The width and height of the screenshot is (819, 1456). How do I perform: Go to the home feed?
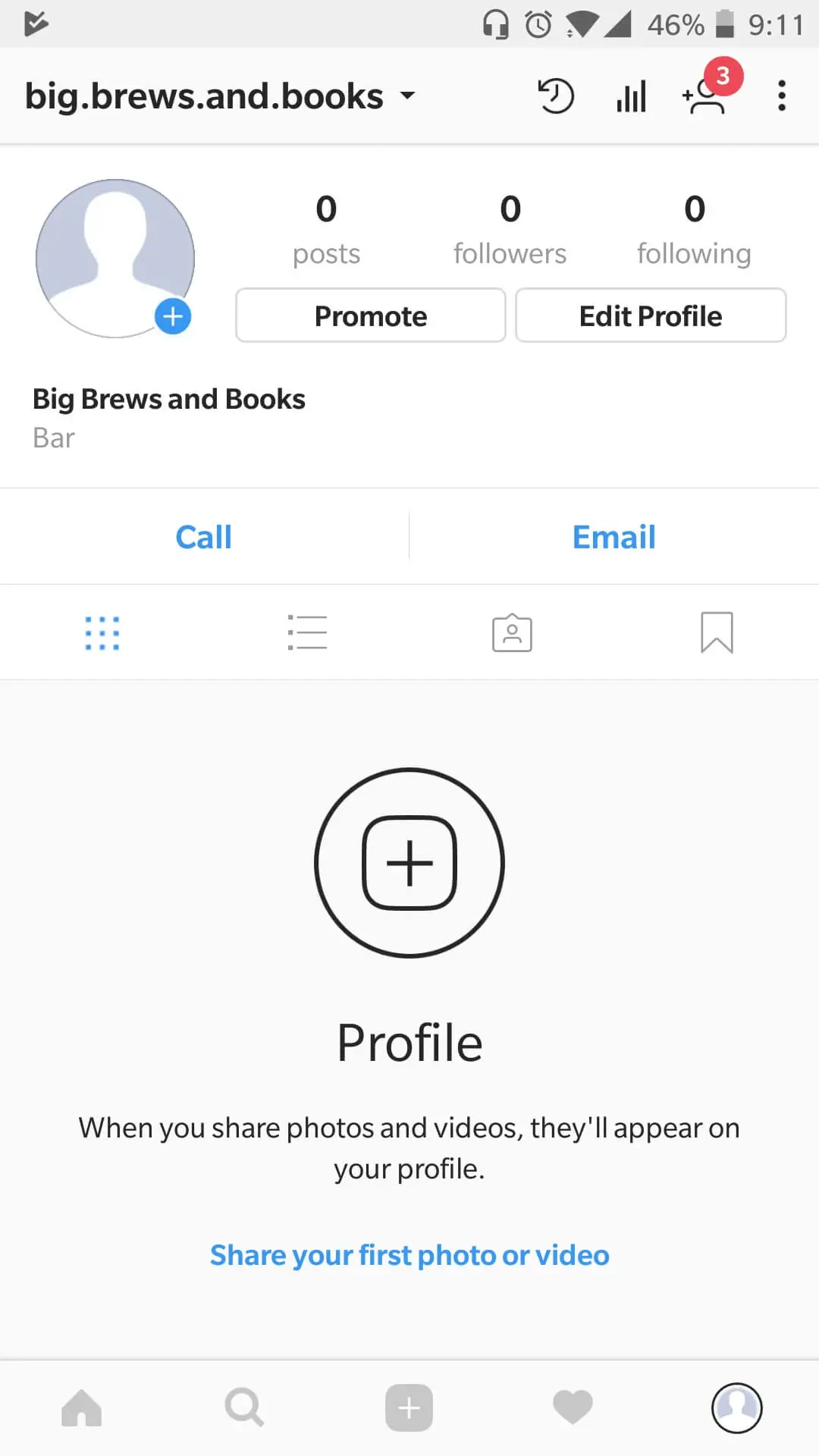(x=82, y=1408)
